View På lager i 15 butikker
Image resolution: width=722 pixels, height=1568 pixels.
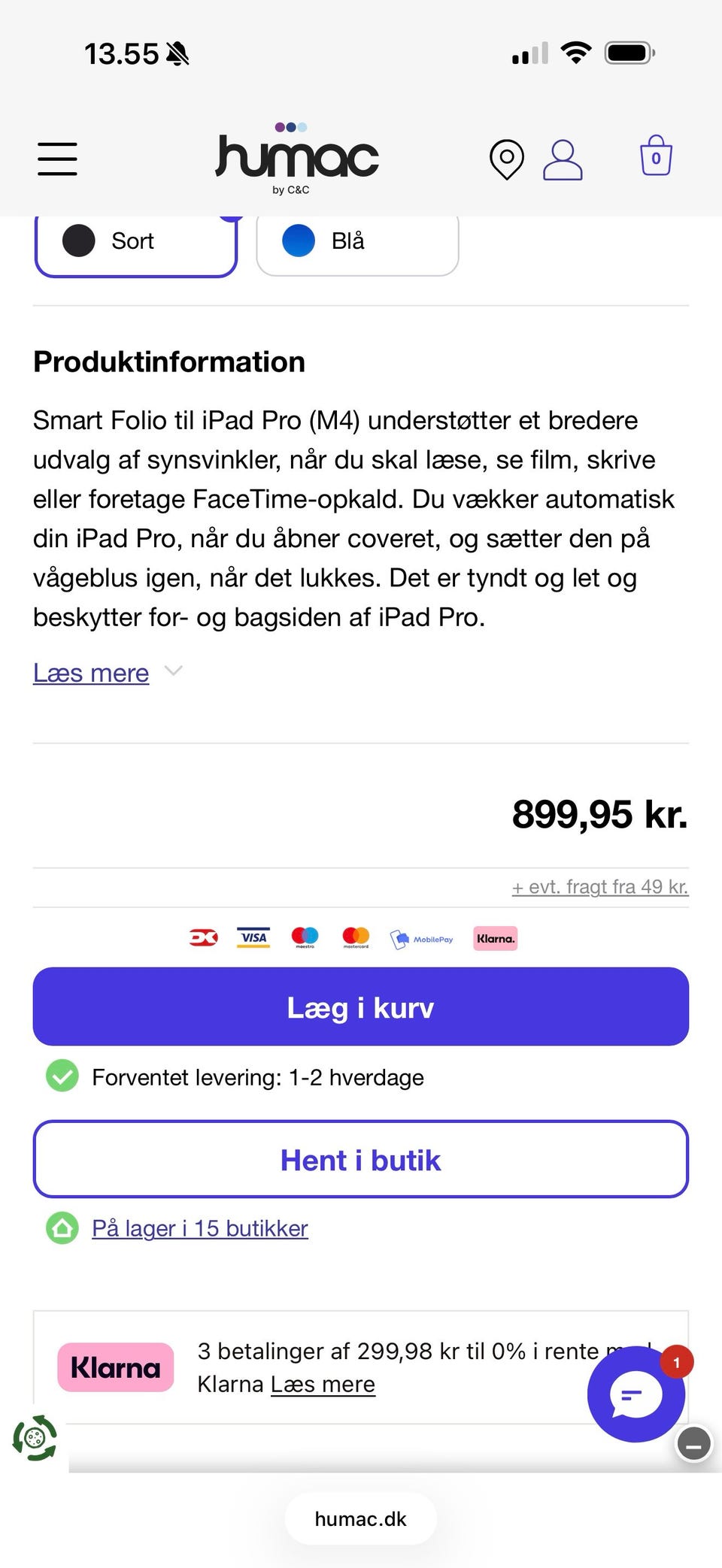click(x=200, y=1228)
